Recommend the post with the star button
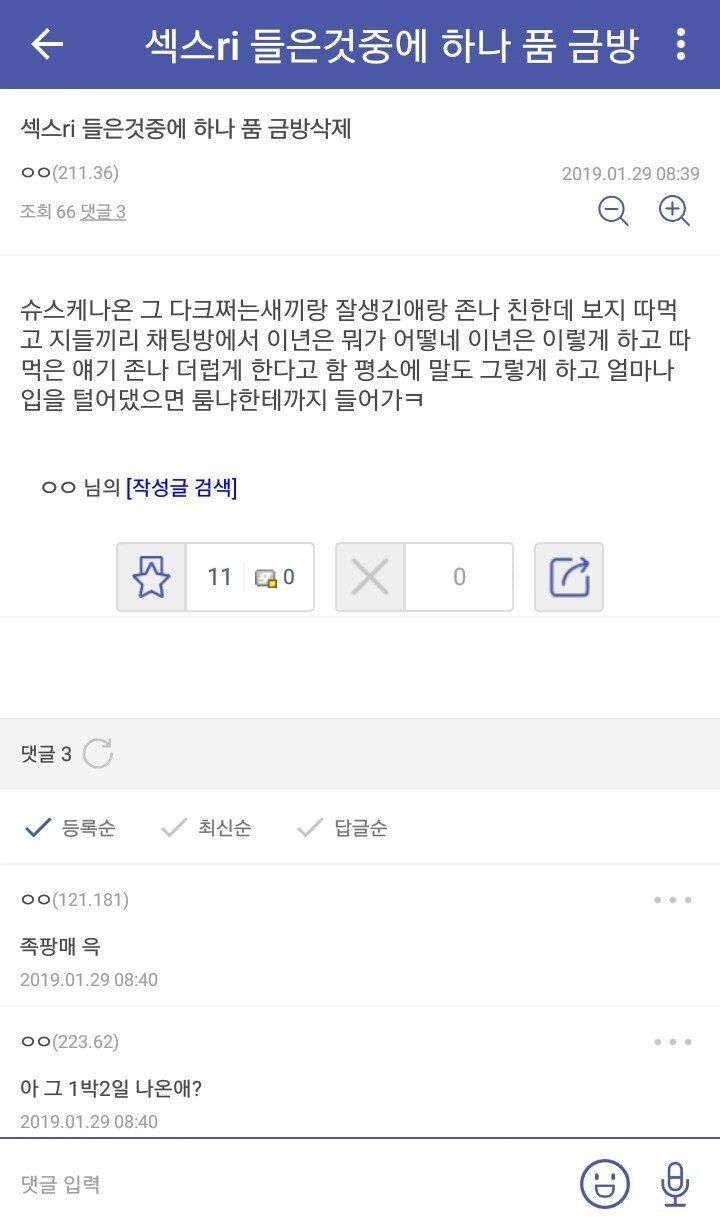720x1229 pixels. point(152,577)
